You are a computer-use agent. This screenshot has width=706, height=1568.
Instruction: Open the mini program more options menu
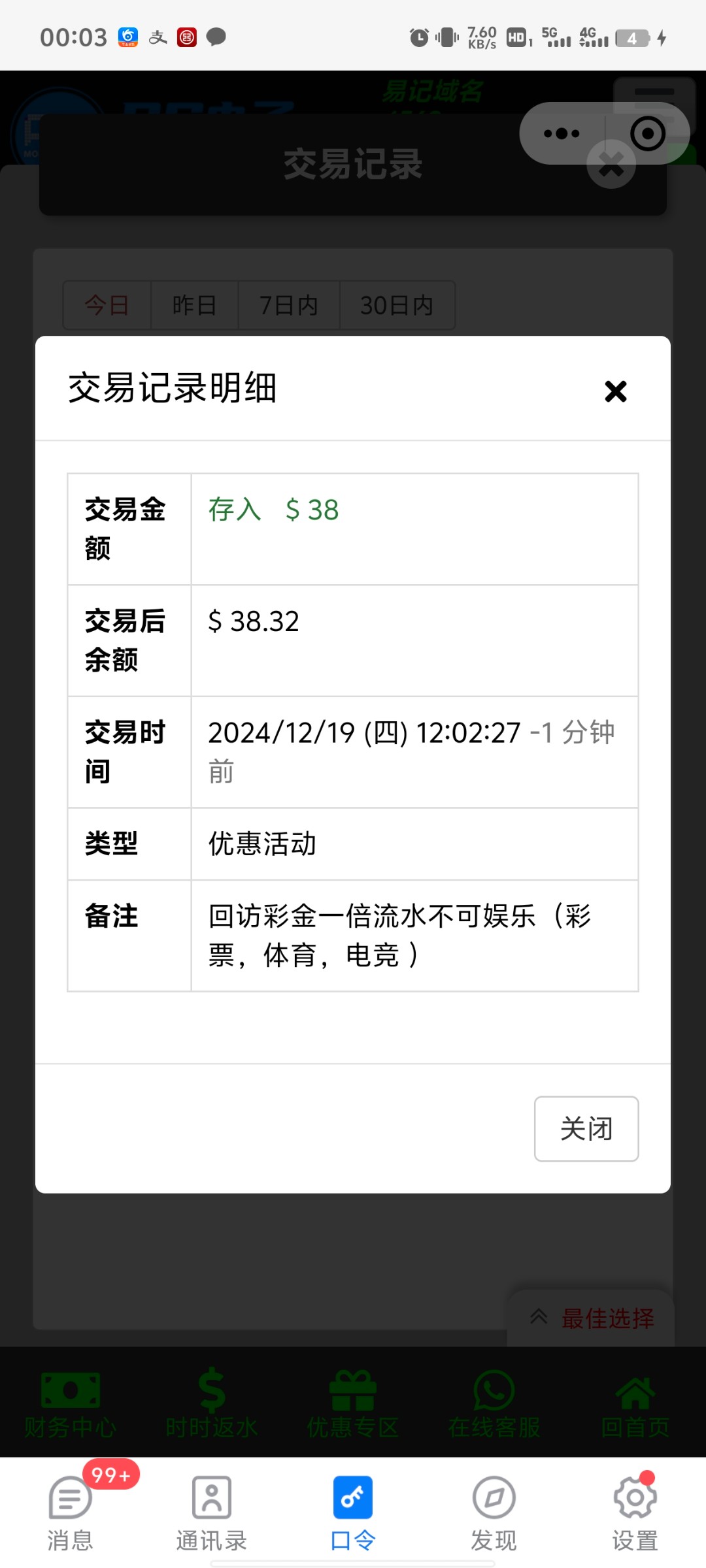562,134
